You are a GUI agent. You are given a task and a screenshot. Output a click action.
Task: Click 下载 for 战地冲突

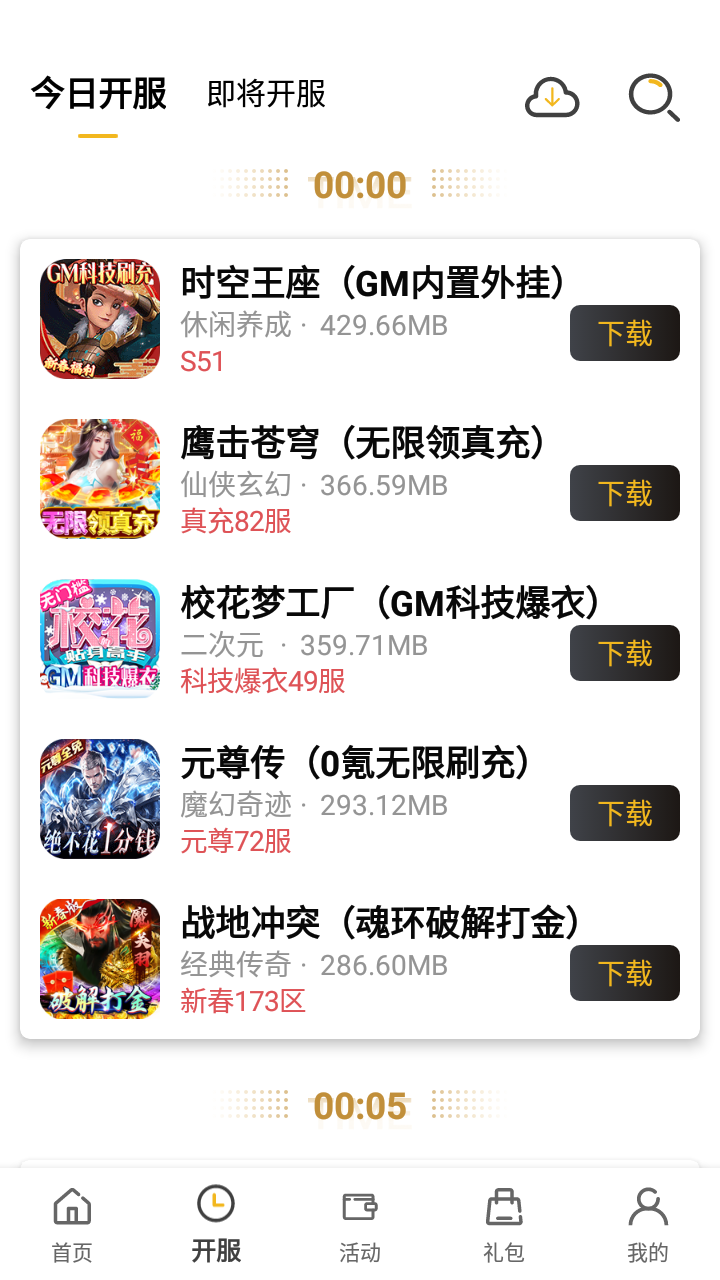pos(624,973)
